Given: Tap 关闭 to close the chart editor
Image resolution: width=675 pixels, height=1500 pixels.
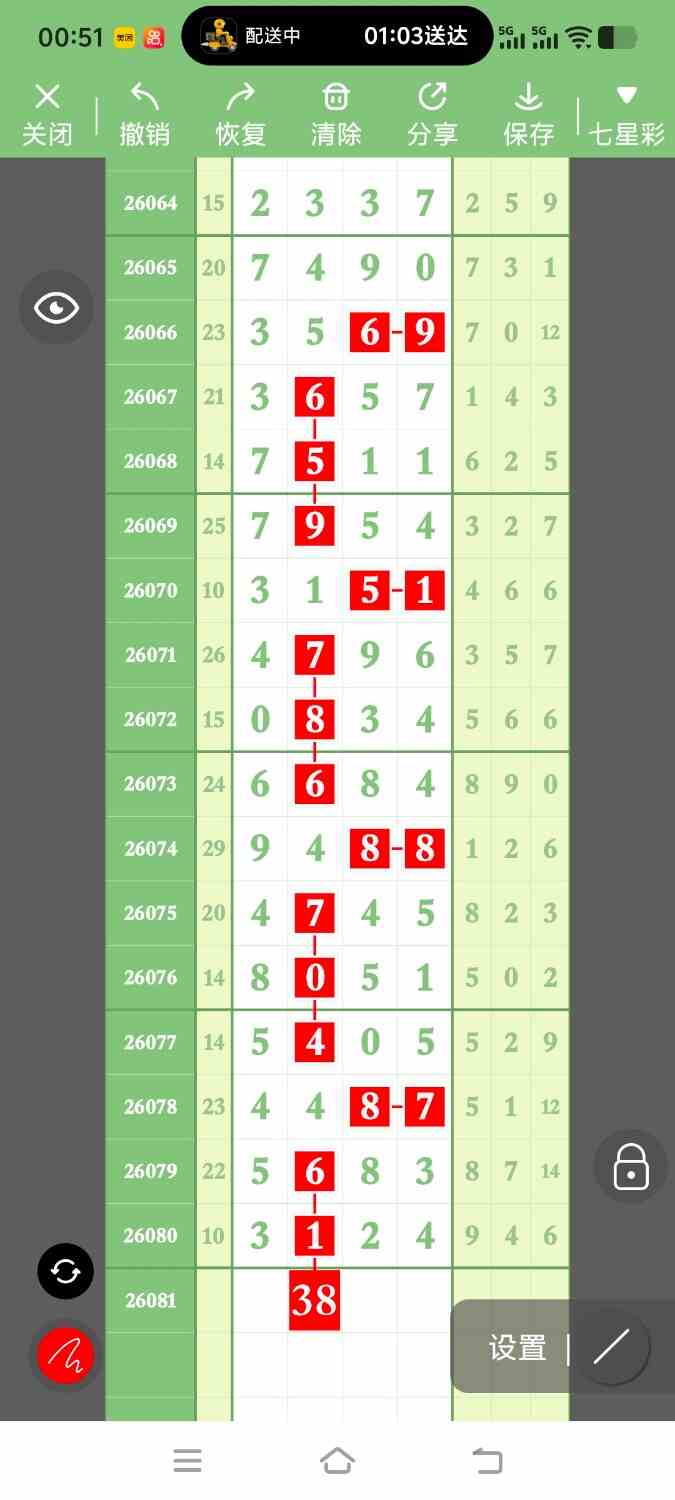Looking at the screenshot, I should click(47, 116).
